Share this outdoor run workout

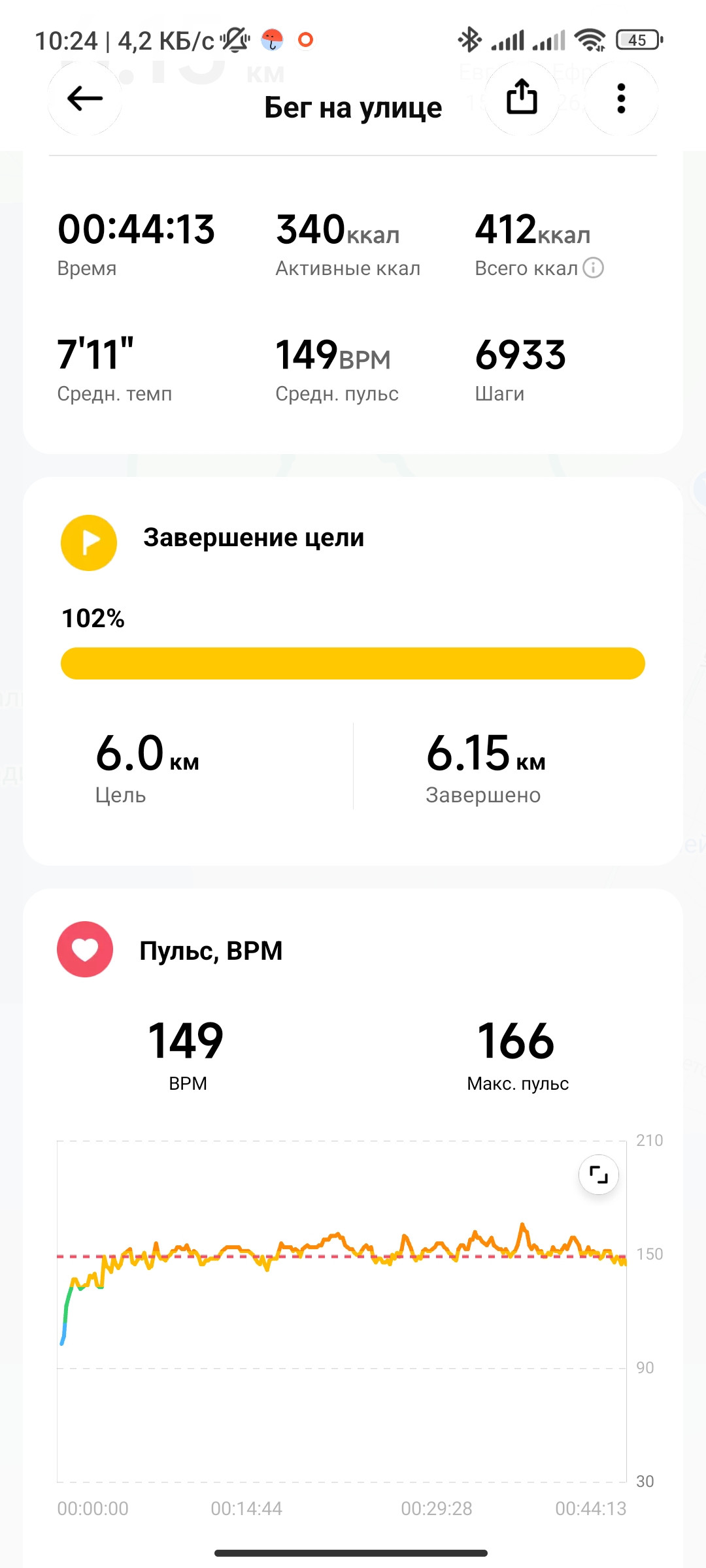coord(522,97)
